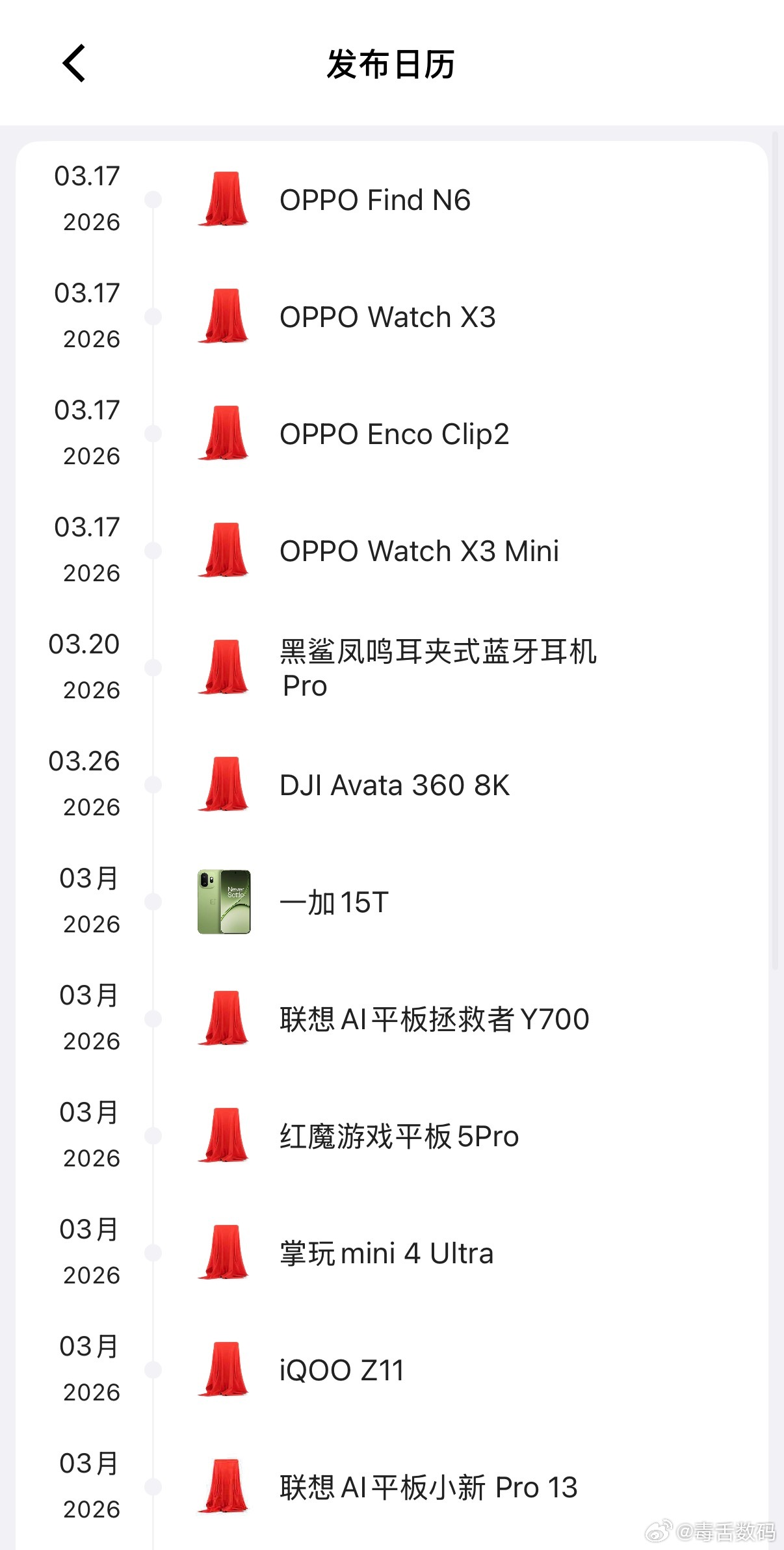
Task: Tap the OnePlus 15T green phone thumbnail
Action: point(224,902)
